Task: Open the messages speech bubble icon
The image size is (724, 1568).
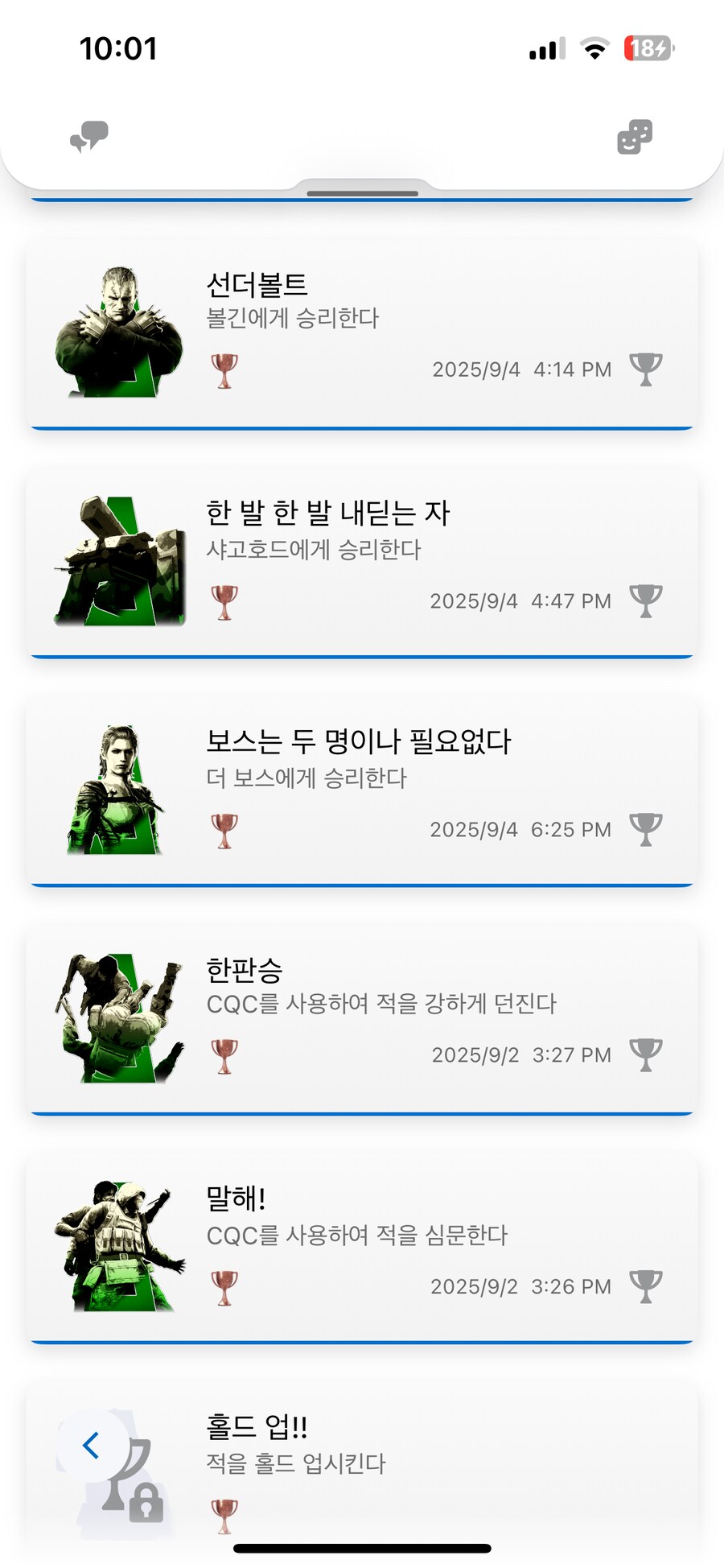Action: (88, 135)
